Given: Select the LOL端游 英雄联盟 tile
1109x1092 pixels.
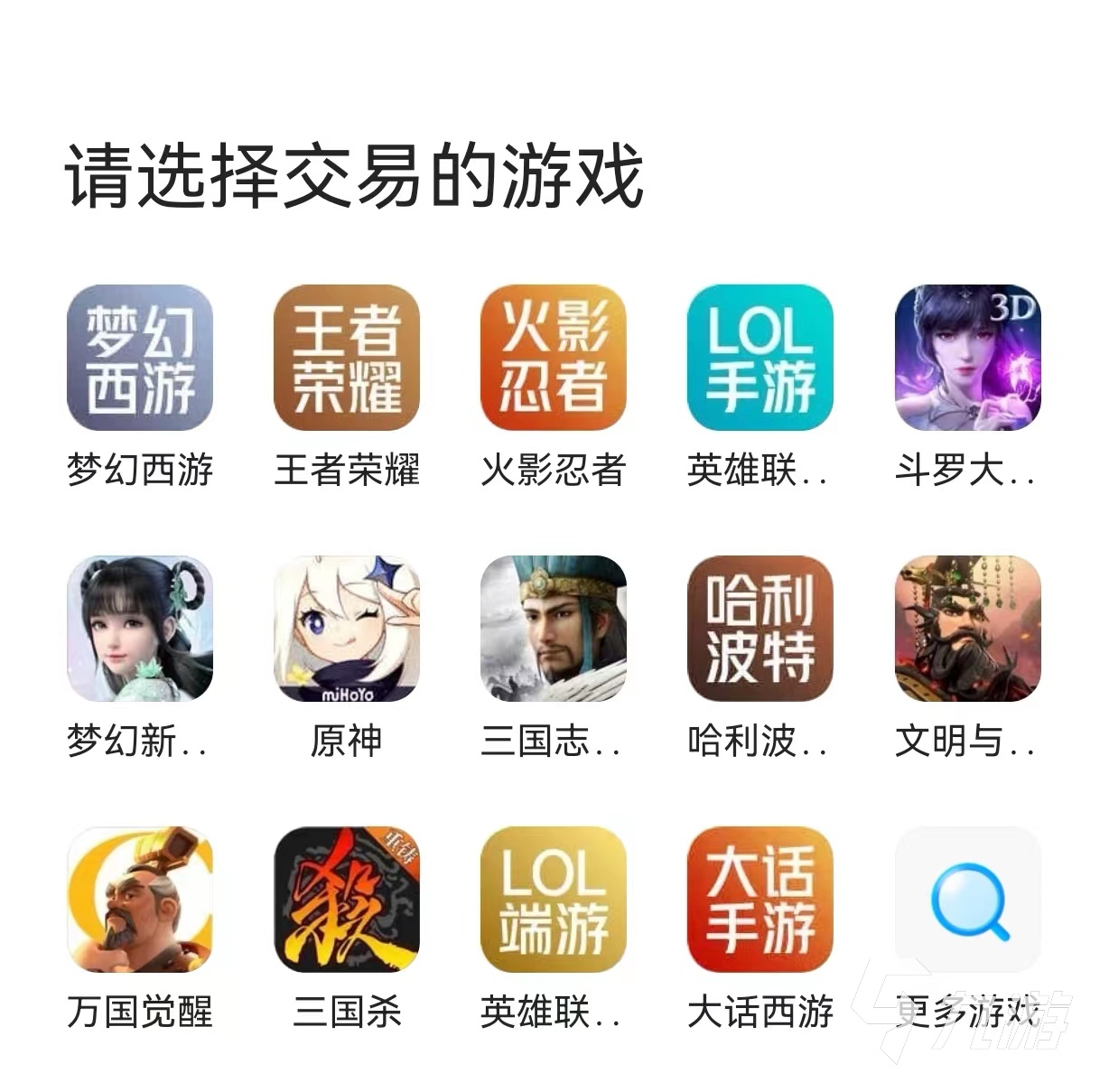Looking at the screenshot, I should point(553,900).
